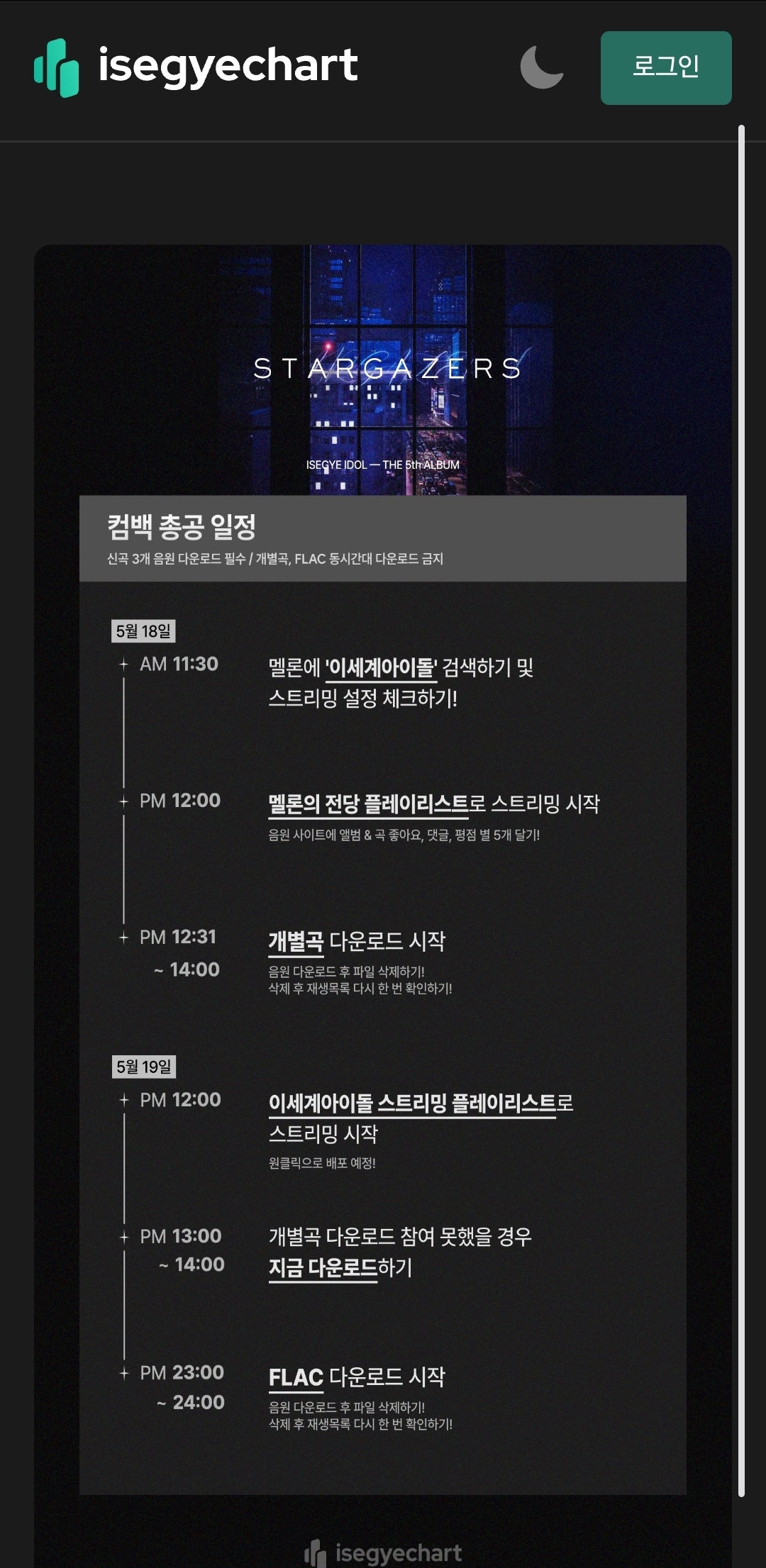Open the isegyechart home logo
The width and height of the screenshot is (766, 1568).
(196, 67)
